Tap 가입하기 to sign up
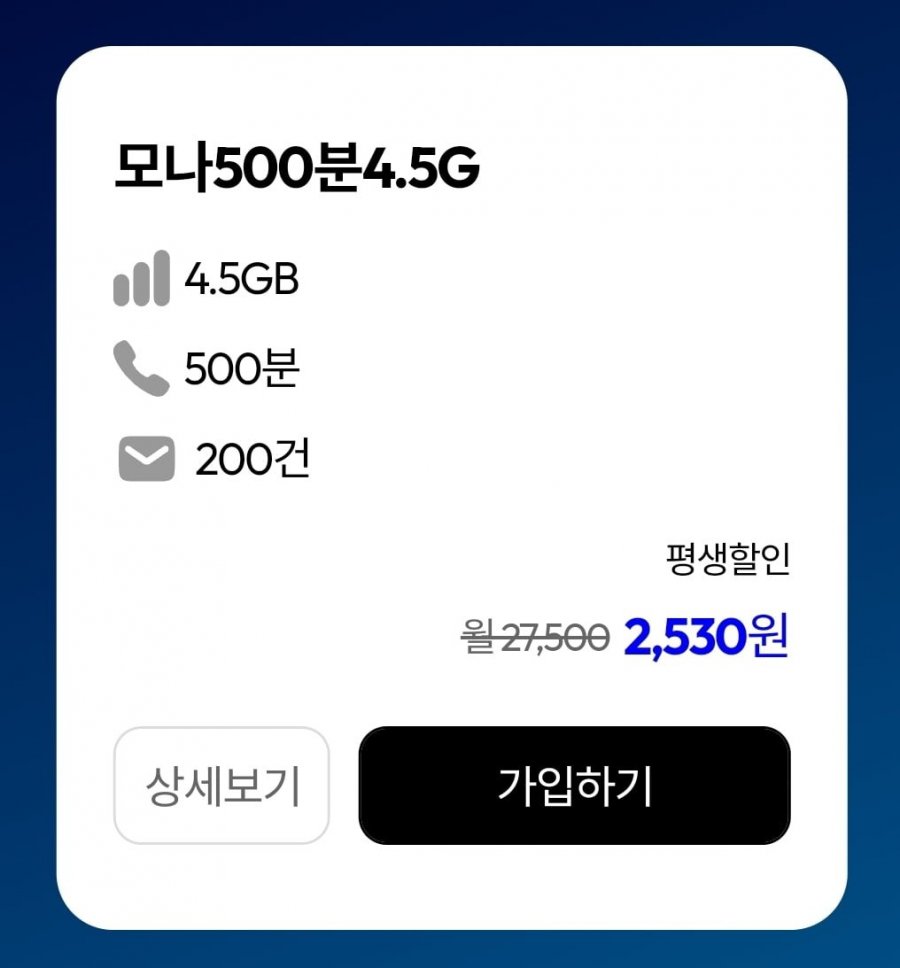900x968 pixels. click(x=574, y=785)
